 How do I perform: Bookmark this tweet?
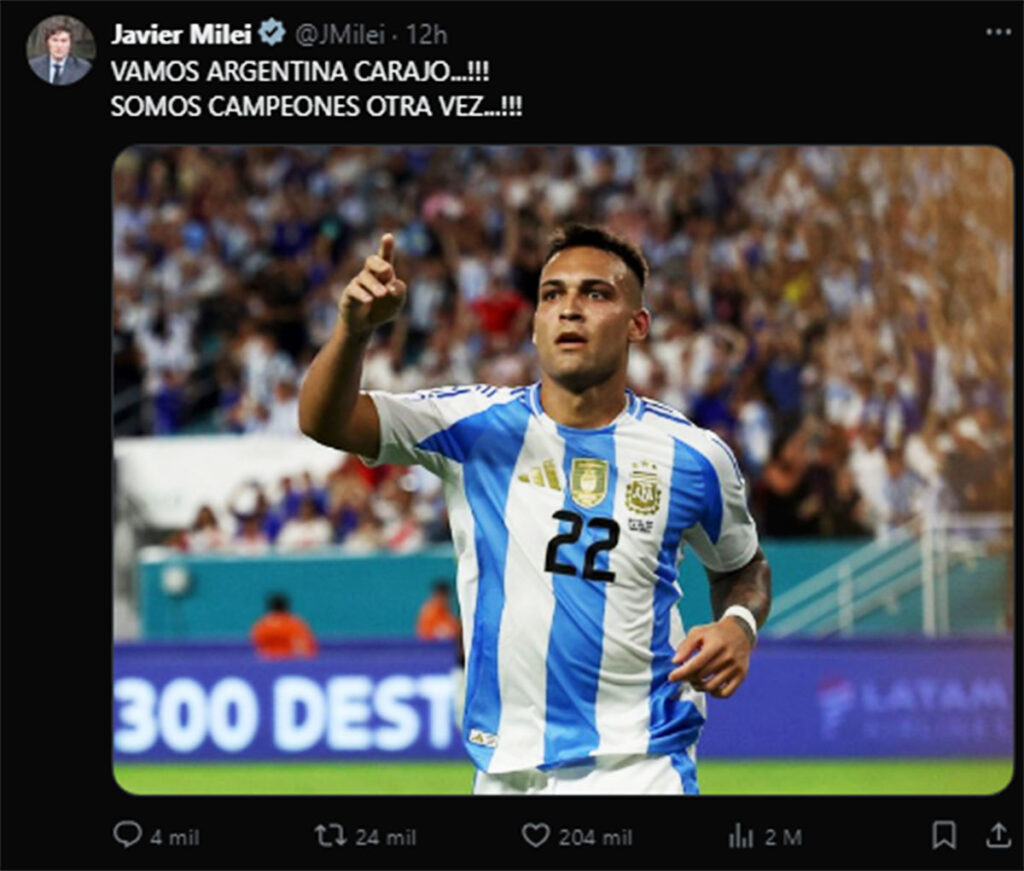click(943, 835)
